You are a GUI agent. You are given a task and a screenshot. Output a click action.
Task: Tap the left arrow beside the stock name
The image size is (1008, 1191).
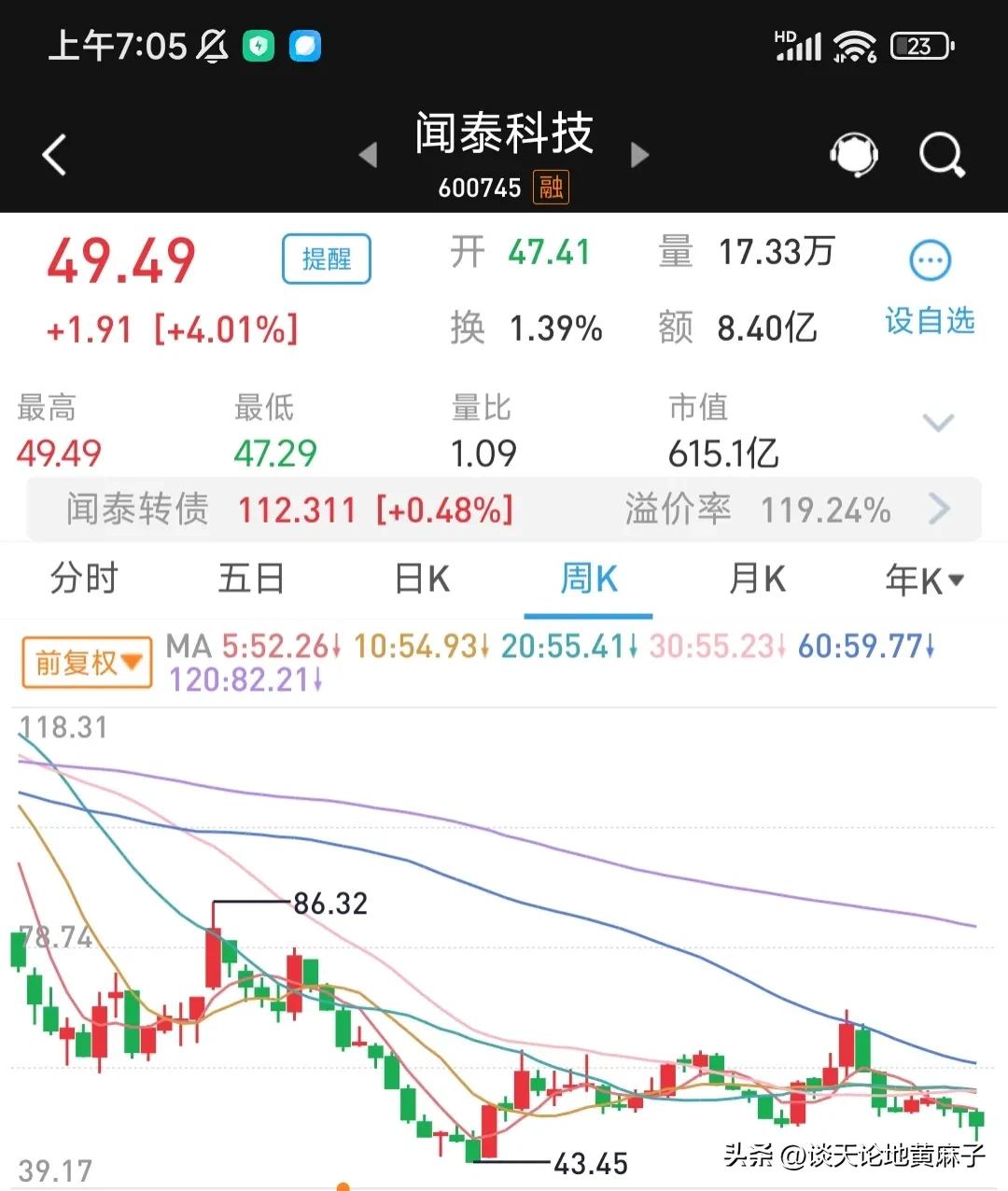click(x=367, y=156)
